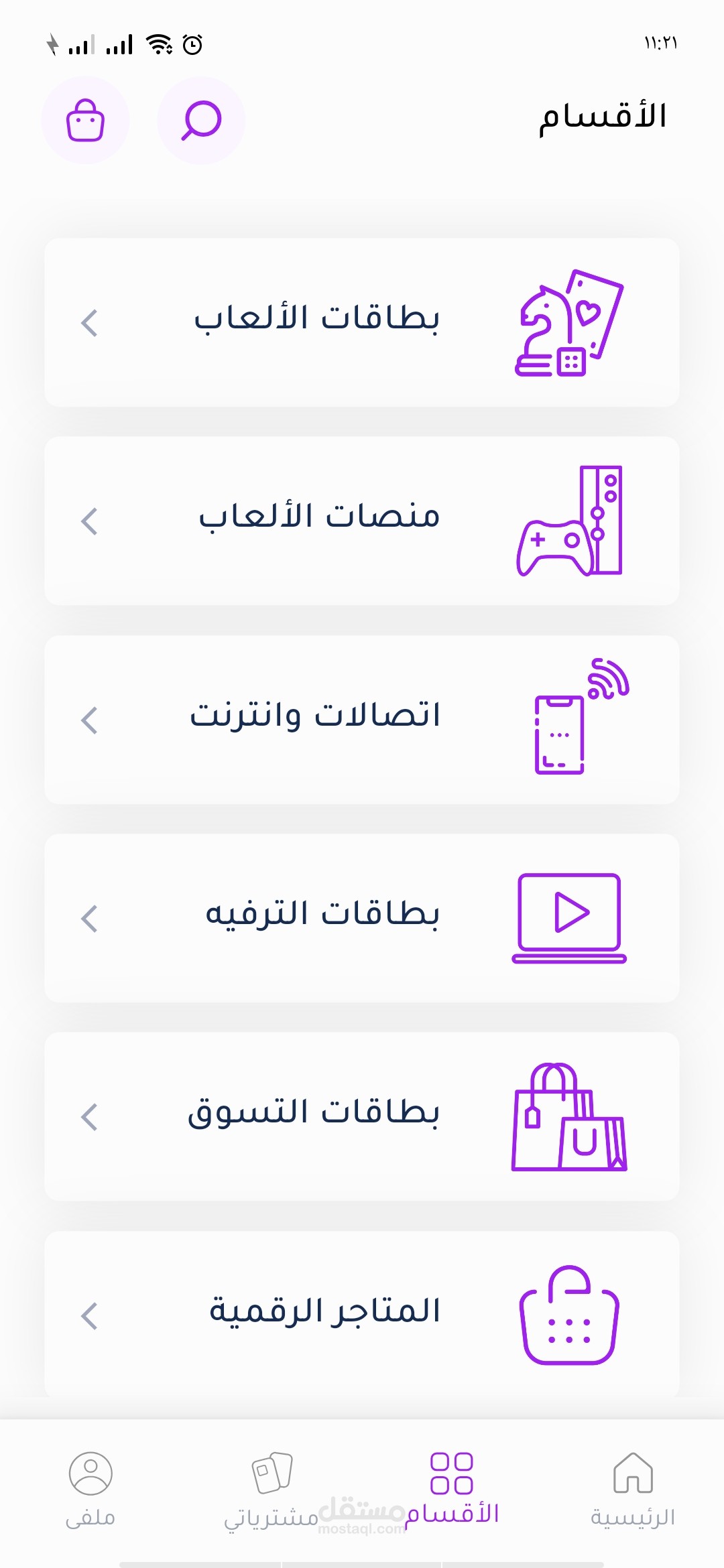This screenshot has height=1568, width=724.
Task: Switch to the مشترياتي tab
Action: [271, 1488]
